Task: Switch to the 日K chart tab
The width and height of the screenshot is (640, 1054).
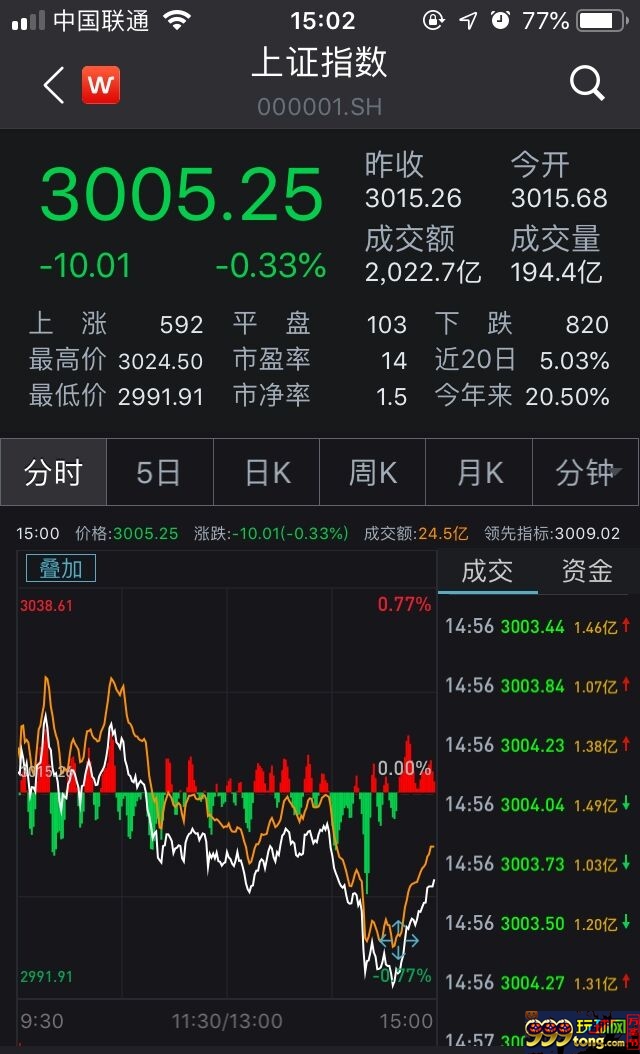Action: [x=266, y=473]
